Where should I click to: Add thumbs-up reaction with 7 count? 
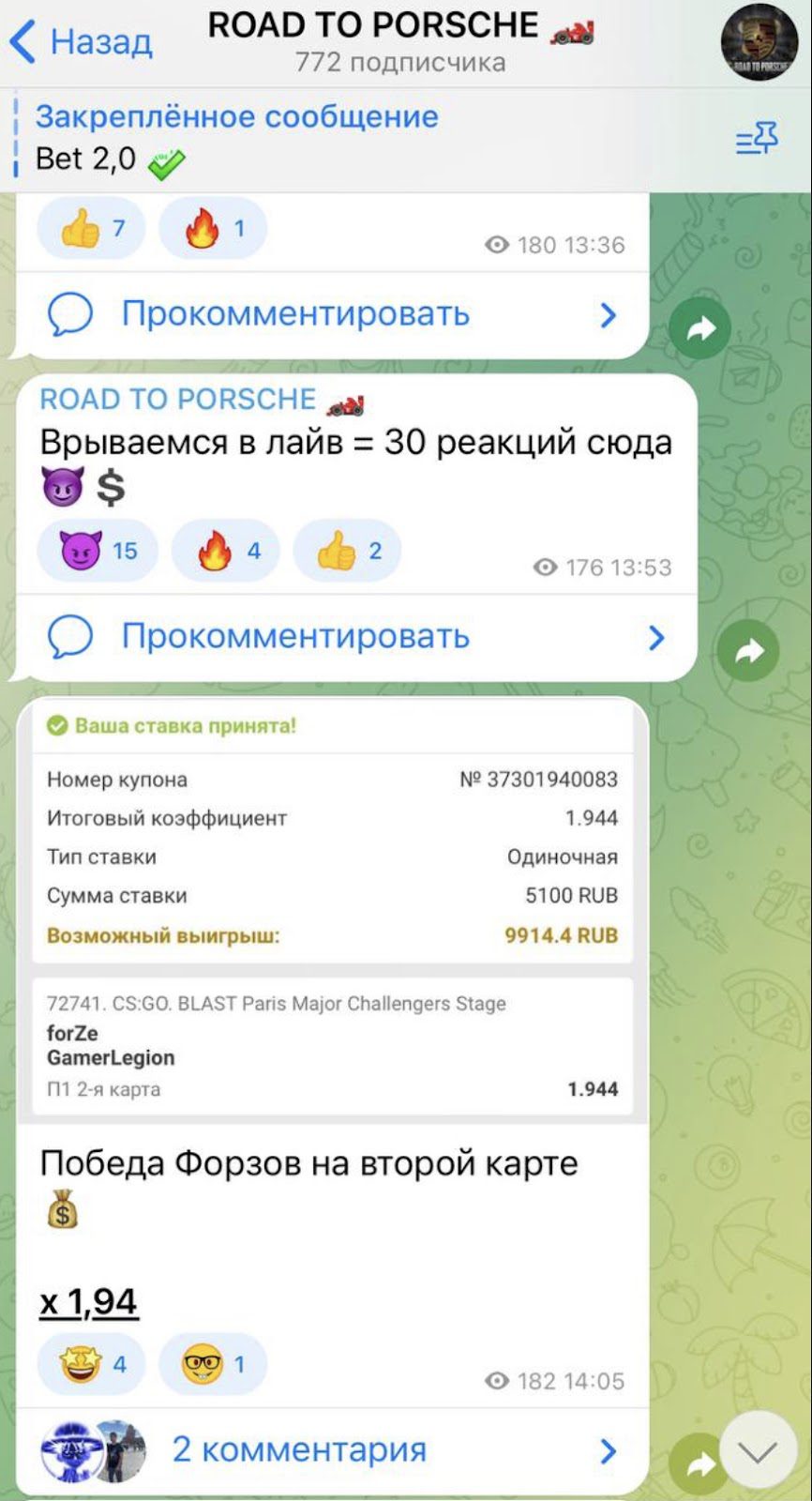coord(92,228)
